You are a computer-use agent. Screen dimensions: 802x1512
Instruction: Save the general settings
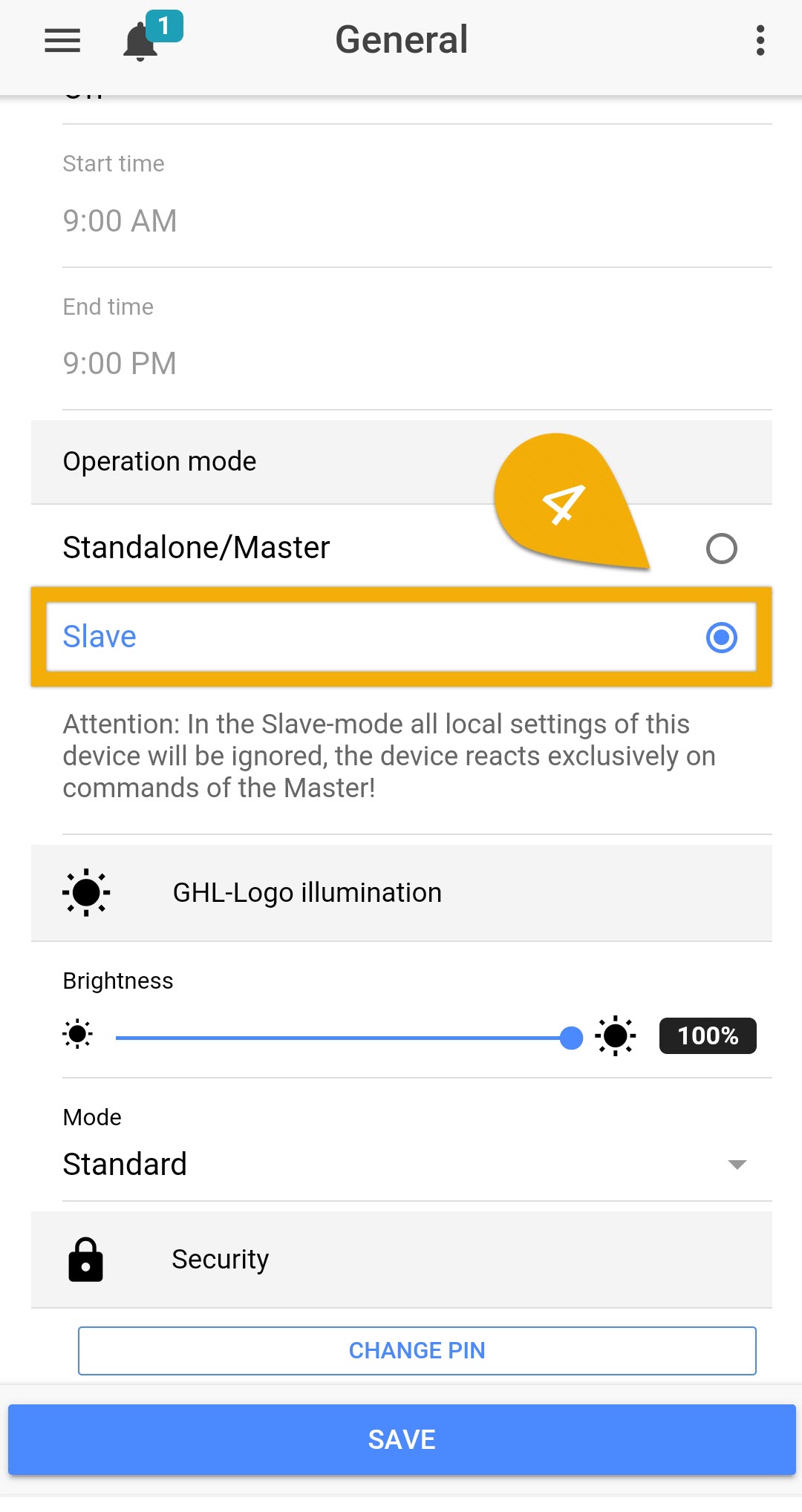point(402,1439)
